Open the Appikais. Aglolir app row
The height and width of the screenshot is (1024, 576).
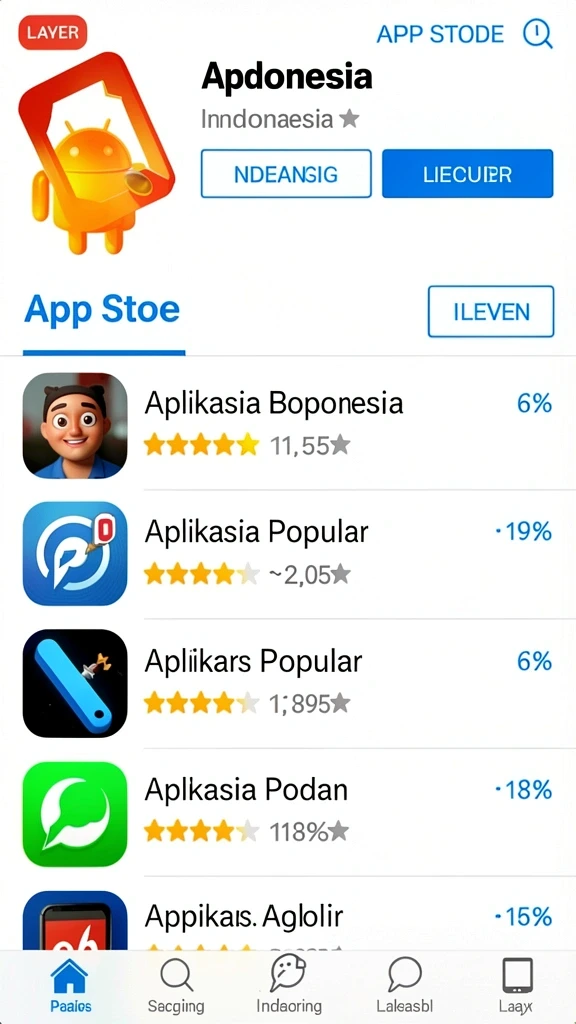[288, 914]
